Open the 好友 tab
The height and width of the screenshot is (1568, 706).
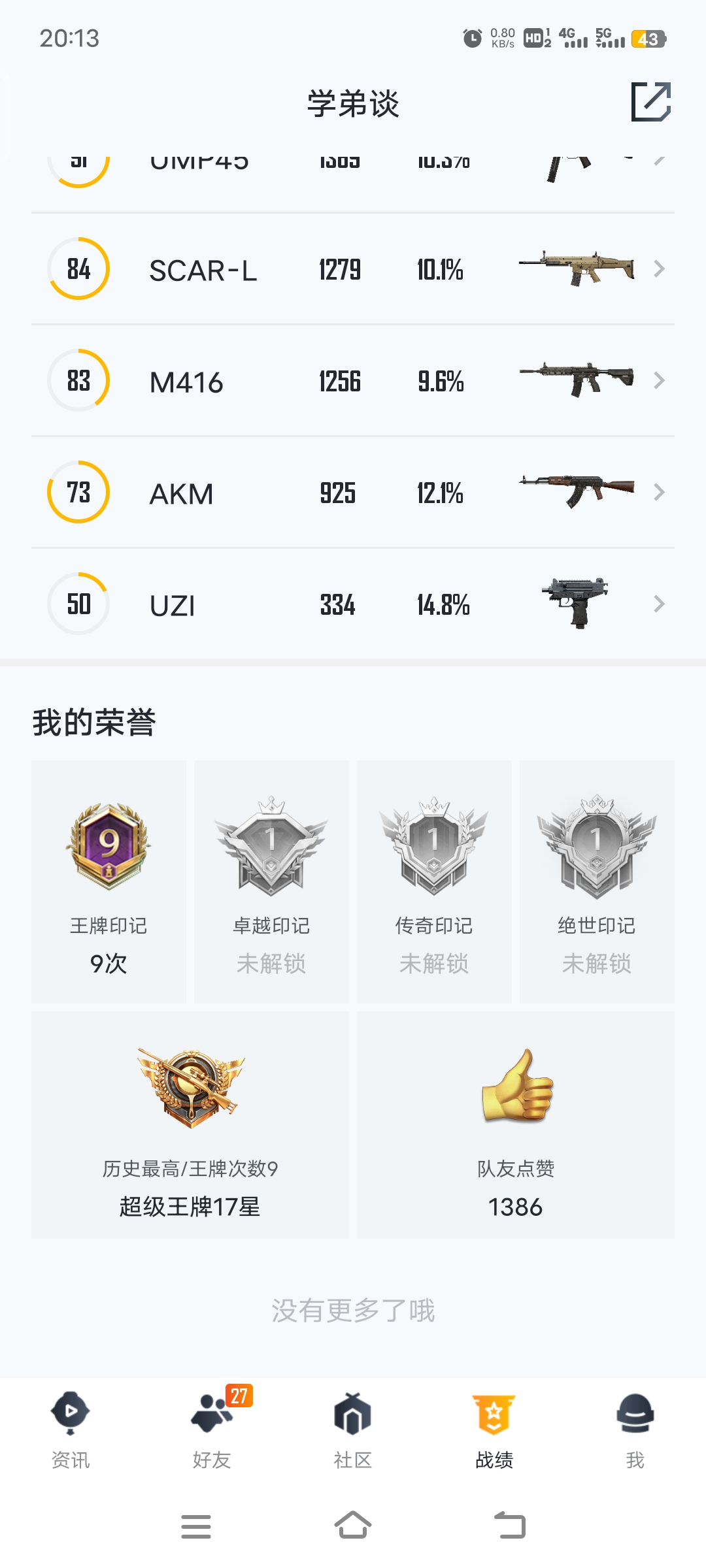coord(212,1429)
